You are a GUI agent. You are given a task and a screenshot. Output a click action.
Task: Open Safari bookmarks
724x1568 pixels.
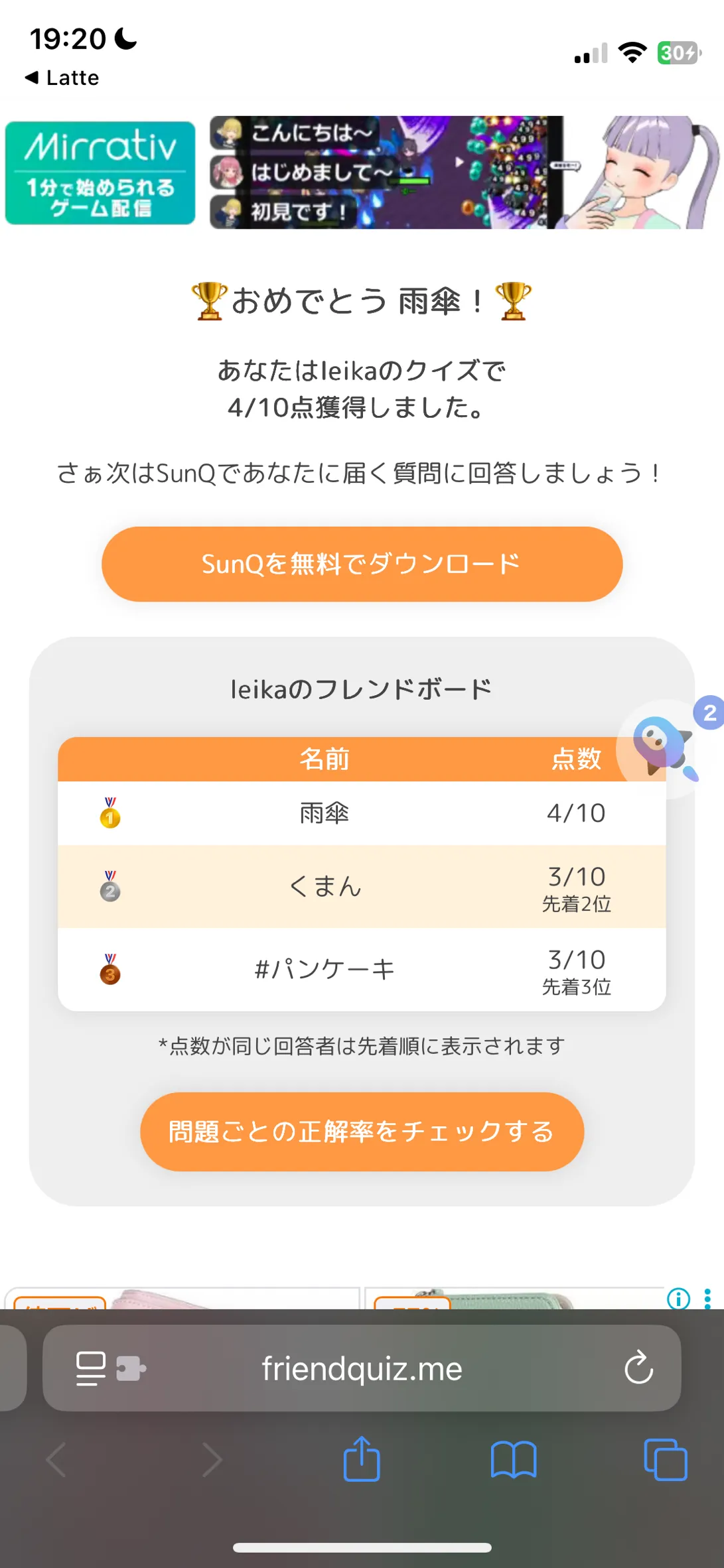click(x=514, y=1460)
